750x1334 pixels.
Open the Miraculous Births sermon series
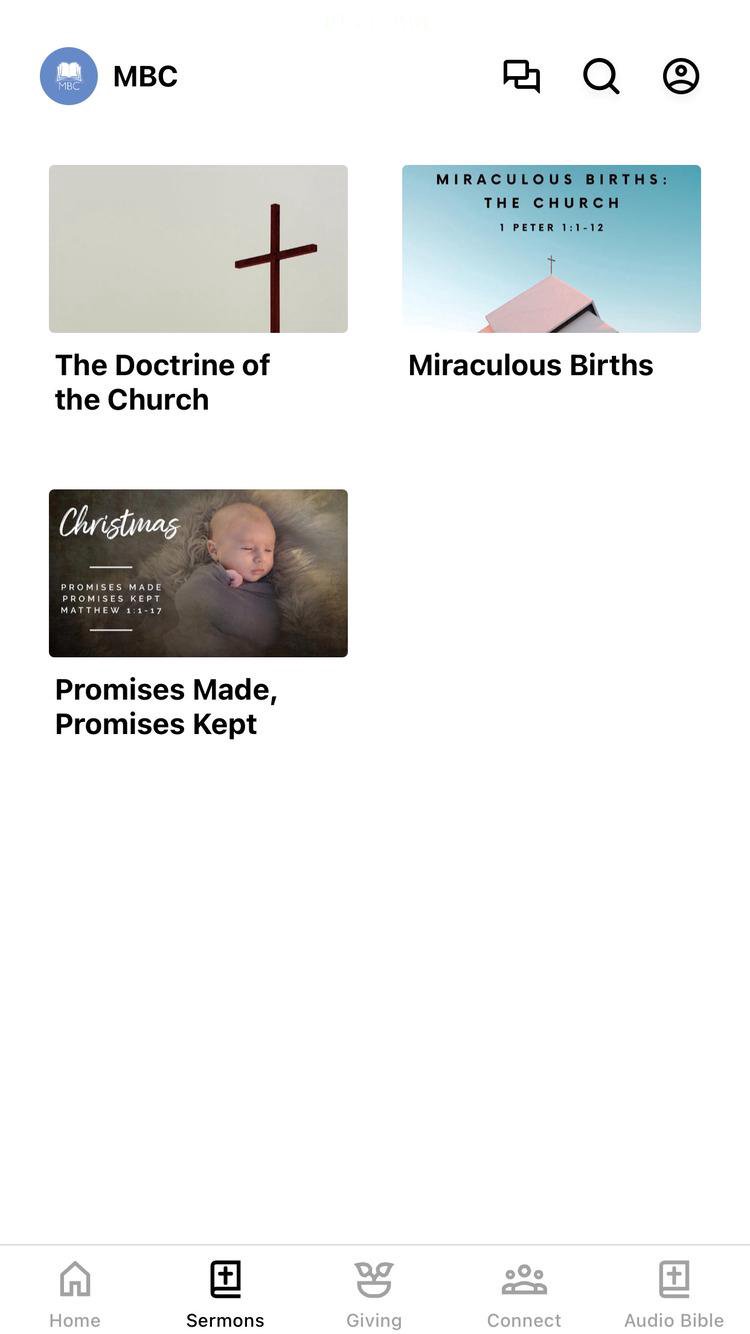tap(551, 249)
